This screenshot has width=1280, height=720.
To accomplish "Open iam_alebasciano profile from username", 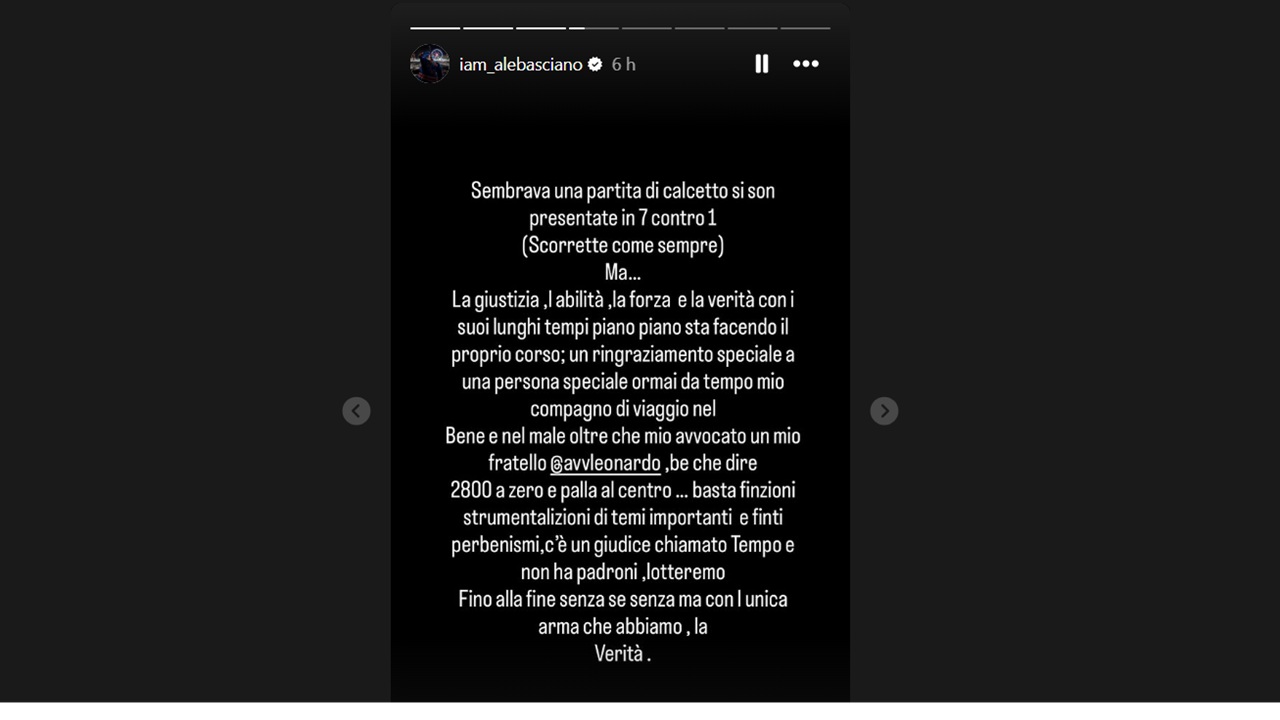I will tap(520, 64).
